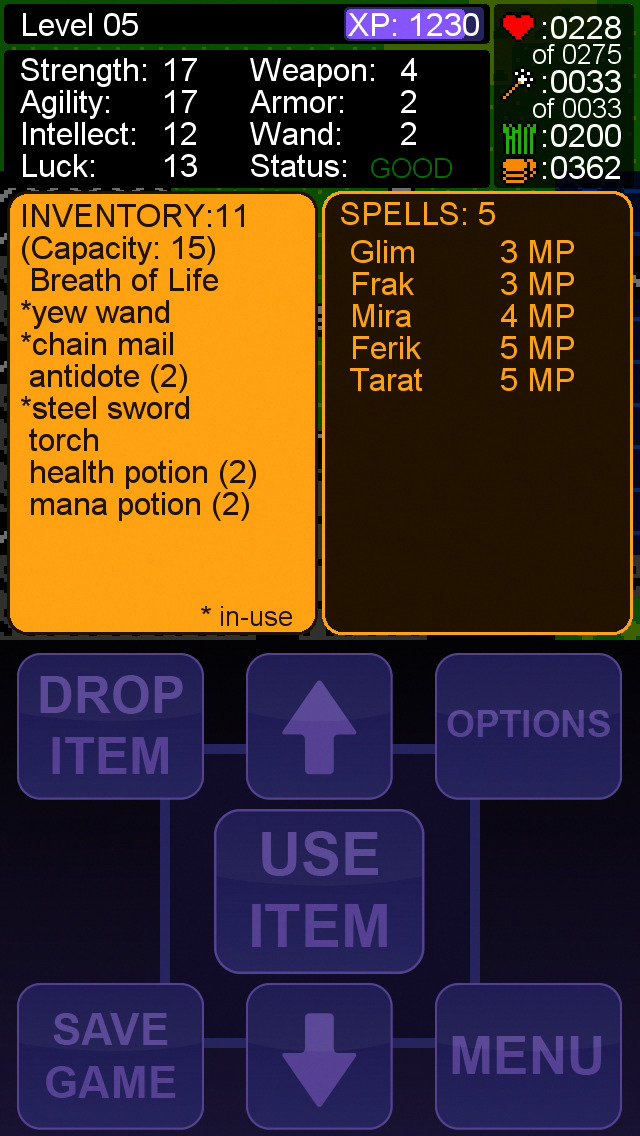Open the OPTIONS screen
The height and width of the screenshot is (1136, 640).
(528, 726)
